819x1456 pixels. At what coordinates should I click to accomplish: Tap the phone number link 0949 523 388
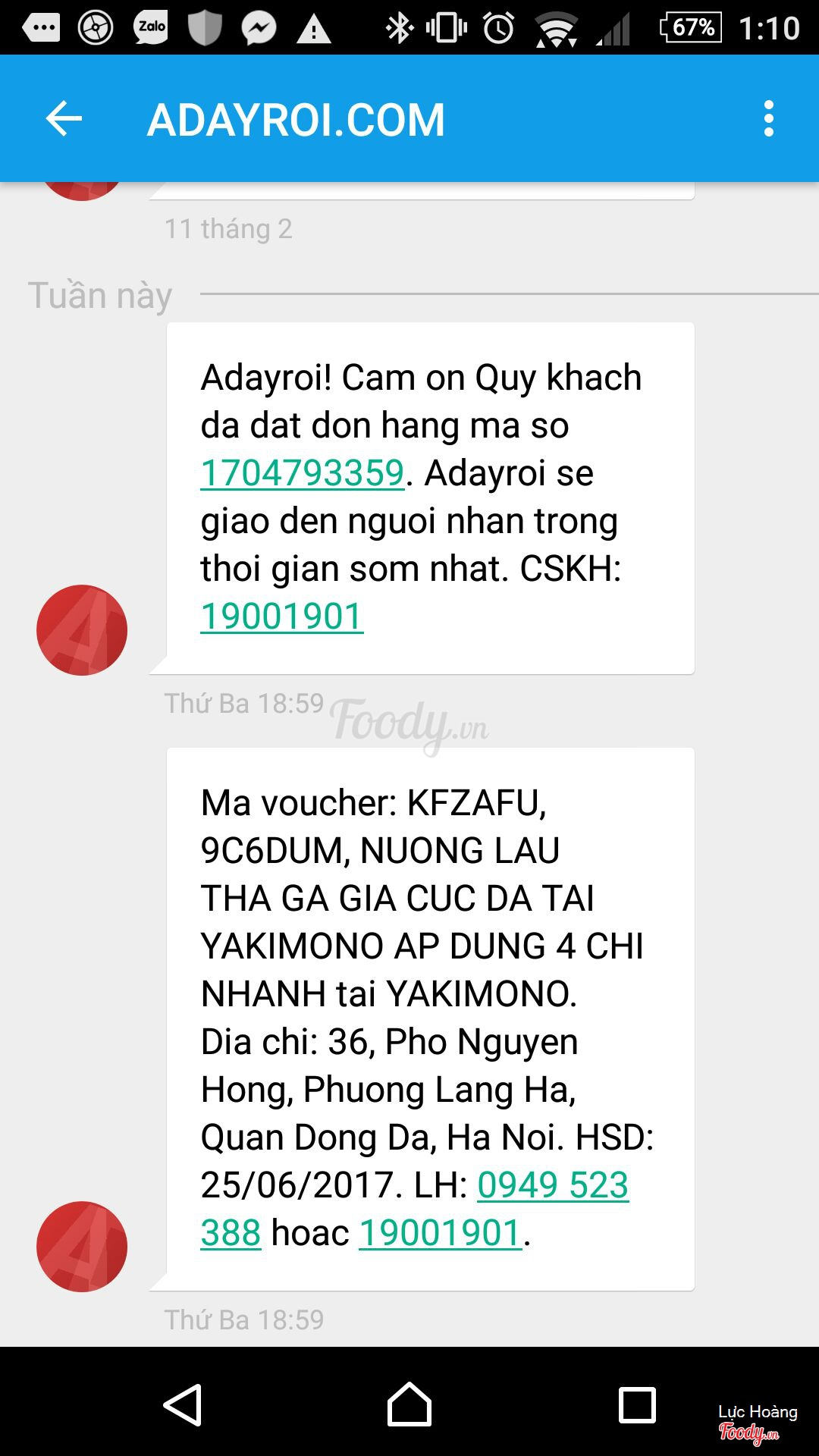click(x=553, y=1185)
